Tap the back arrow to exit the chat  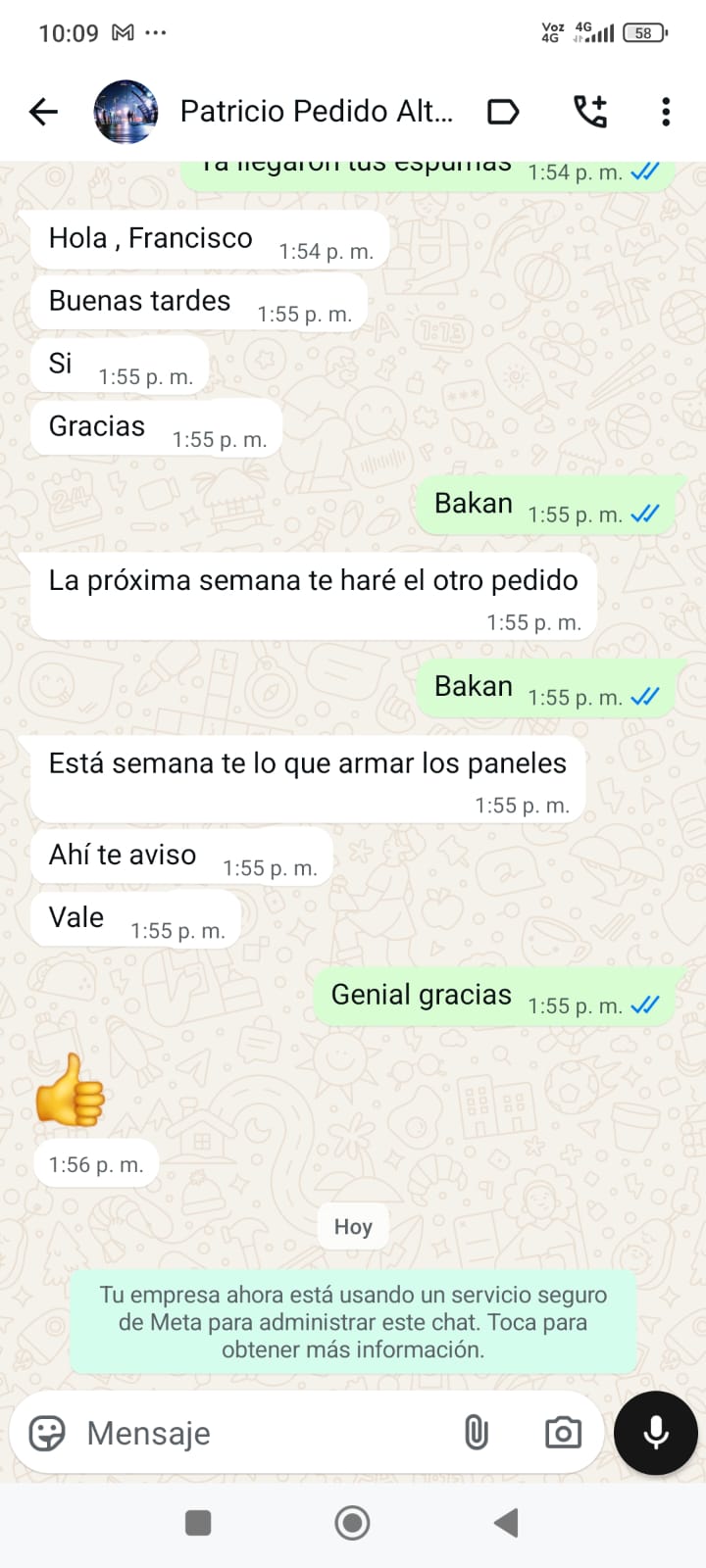tap(42, 111)
